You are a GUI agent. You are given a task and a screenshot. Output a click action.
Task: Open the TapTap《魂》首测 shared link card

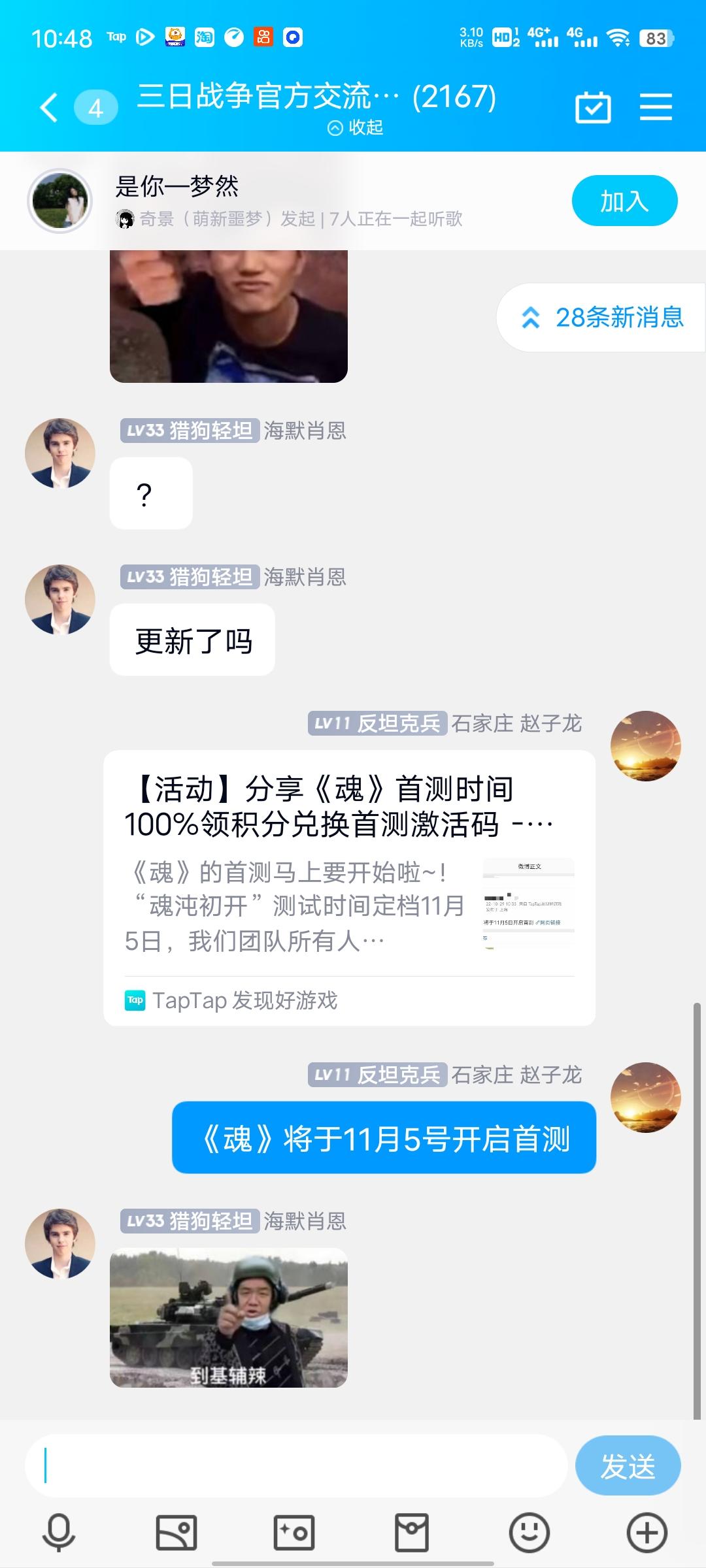click(x=349, y=887)
